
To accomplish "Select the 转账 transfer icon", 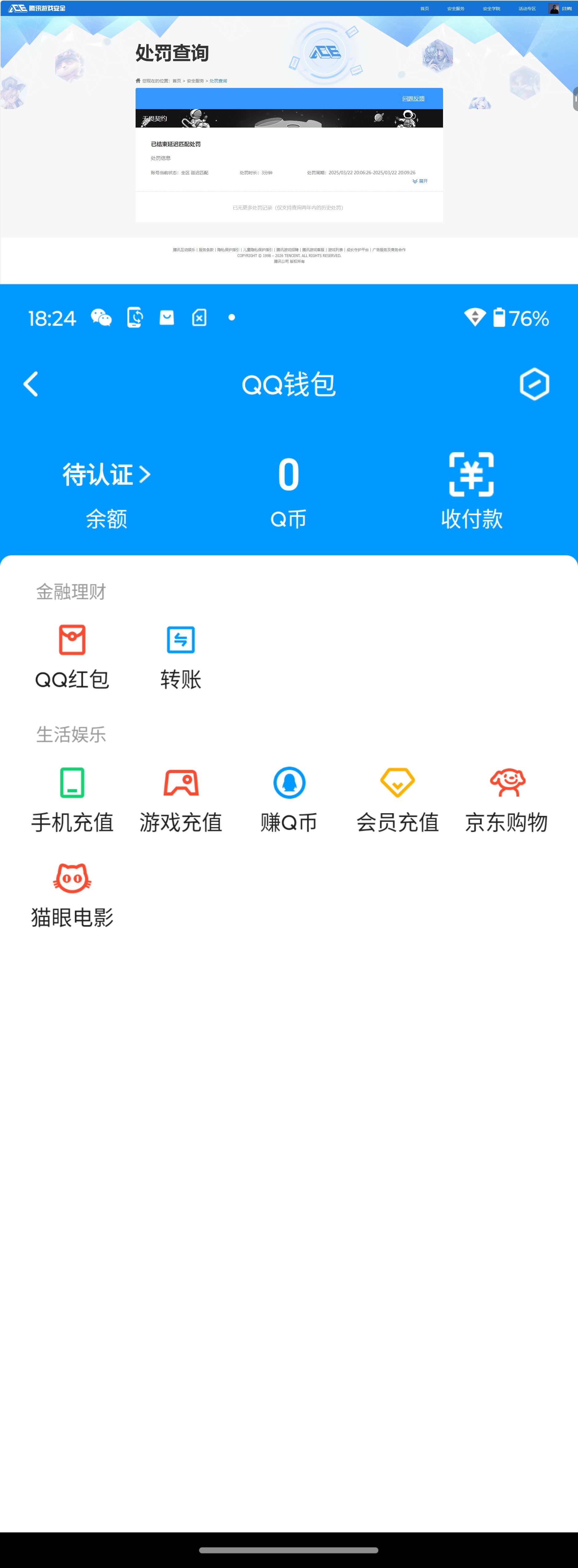I will coord(180,640).
